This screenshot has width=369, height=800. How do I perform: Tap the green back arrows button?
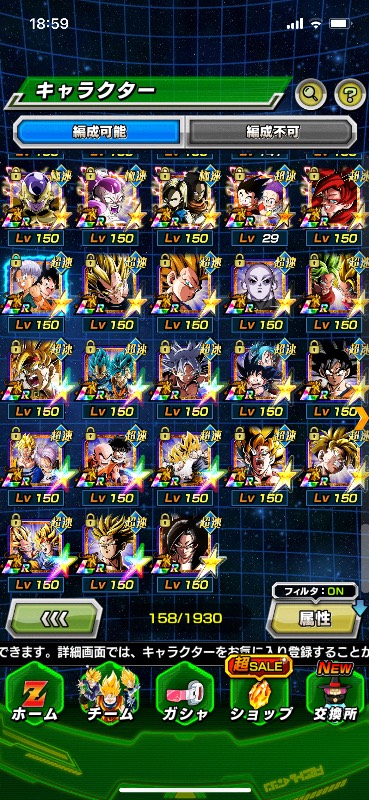tap(54, 619)
